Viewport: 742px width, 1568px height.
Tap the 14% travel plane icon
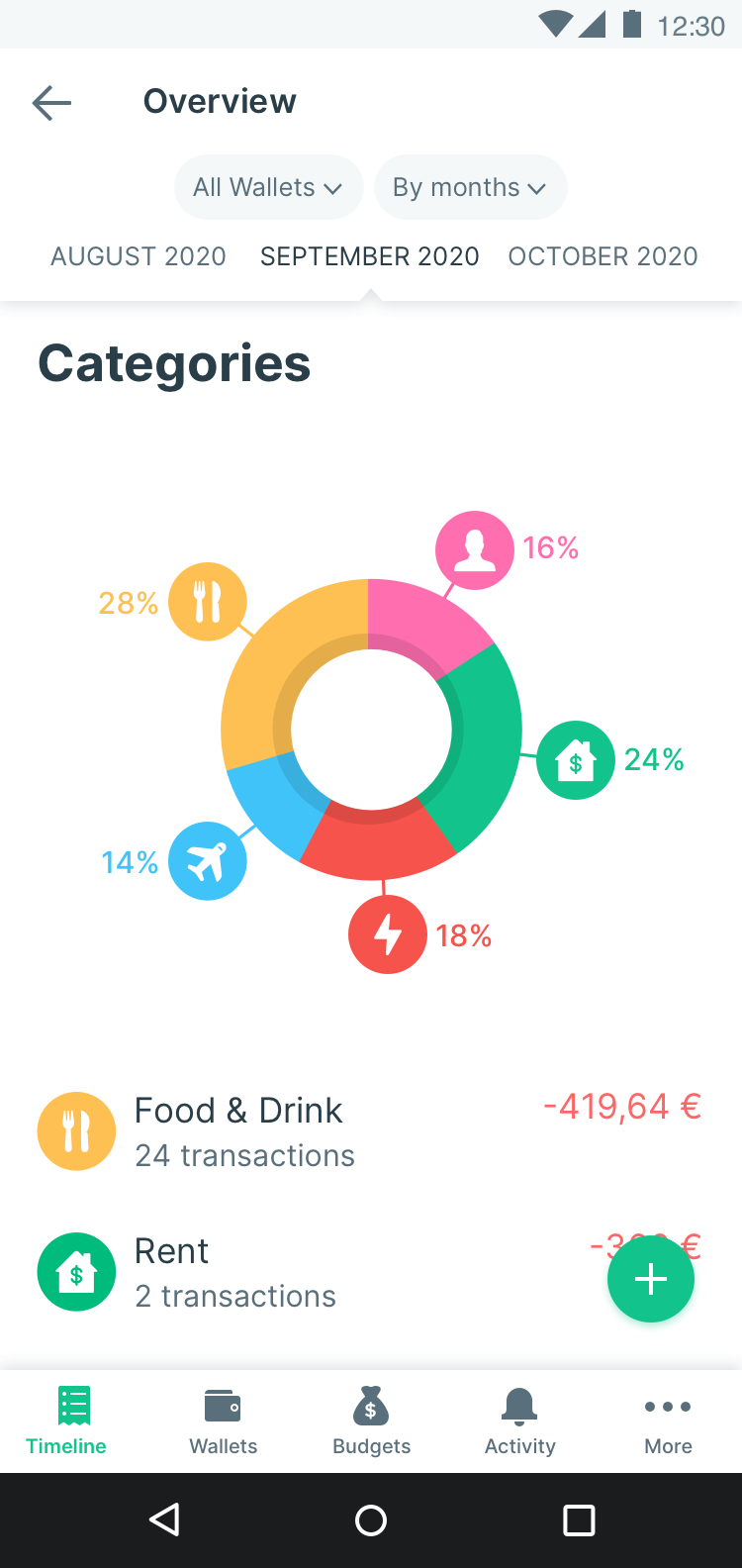208,861
